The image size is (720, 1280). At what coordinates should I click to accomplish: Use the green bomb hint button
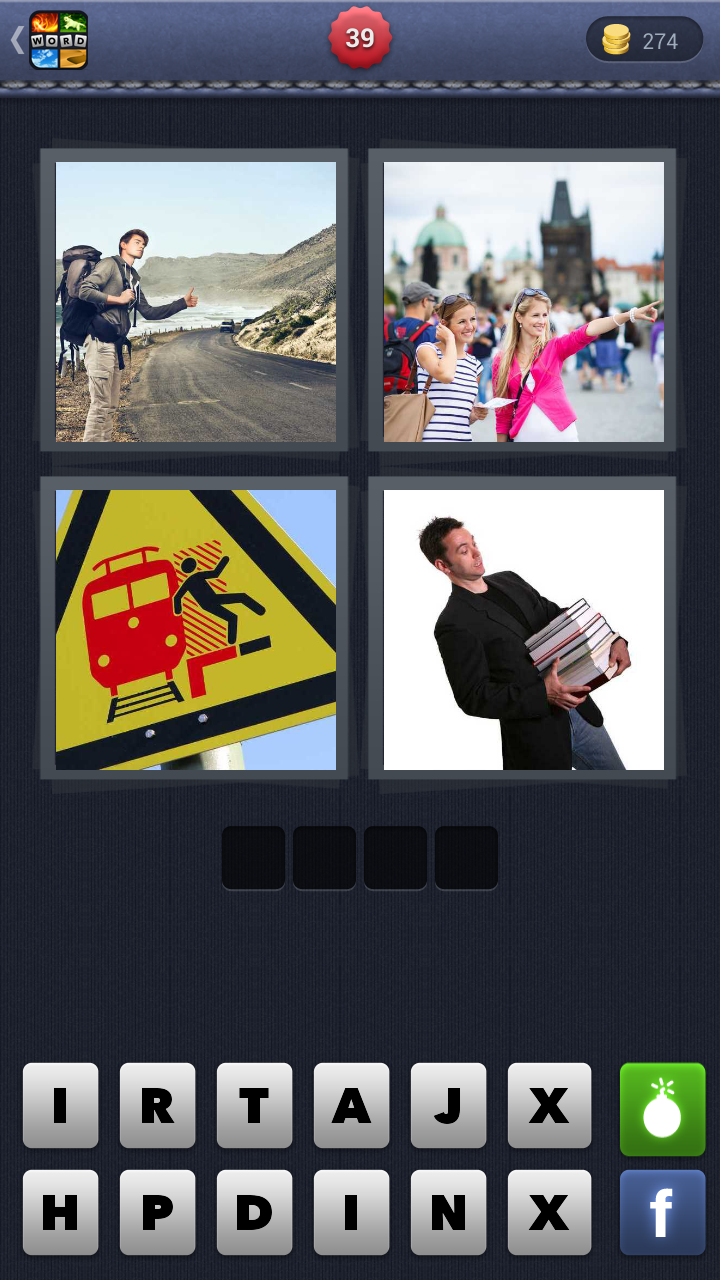[x=662, y=1109]
